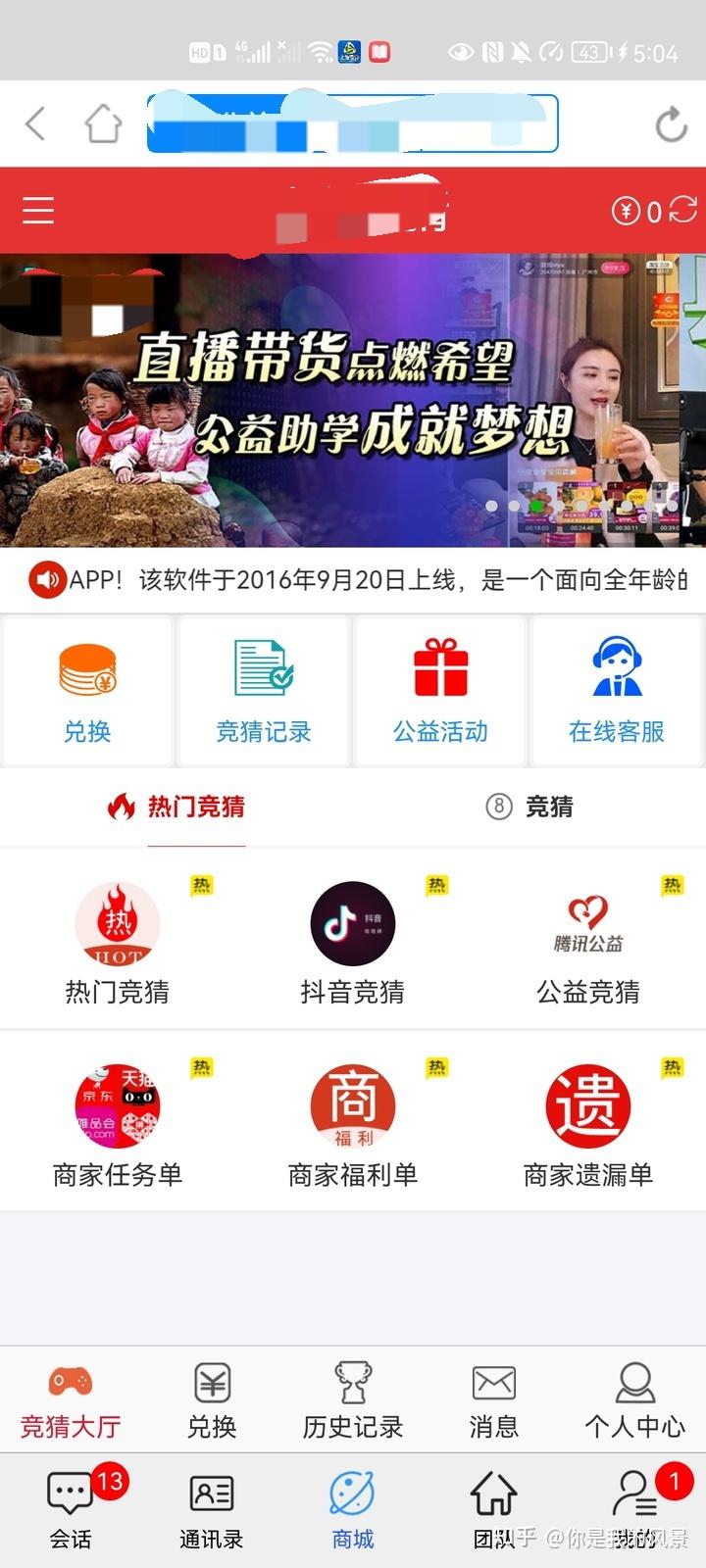The width and height of the screenshot is (706, 1568).
Task: View 竞猜记录 records
Action: (x=264, y=691)
